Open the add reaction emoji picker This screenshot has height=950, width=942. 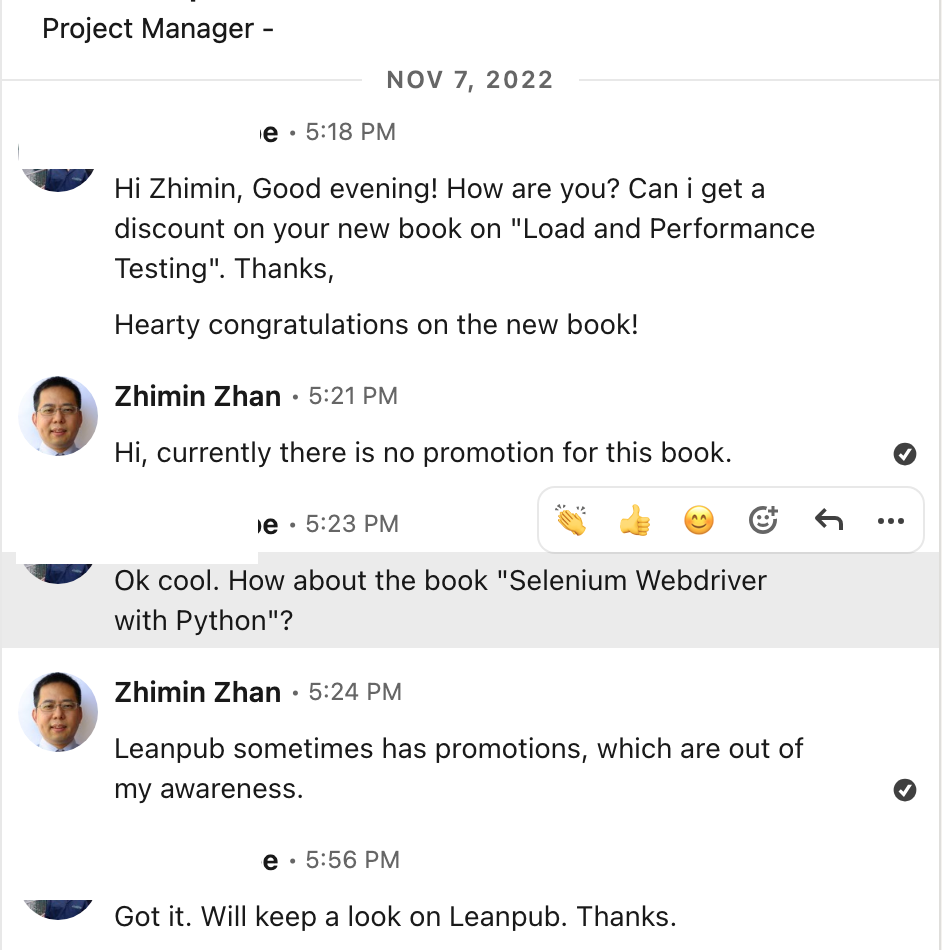tap(763, 520)
